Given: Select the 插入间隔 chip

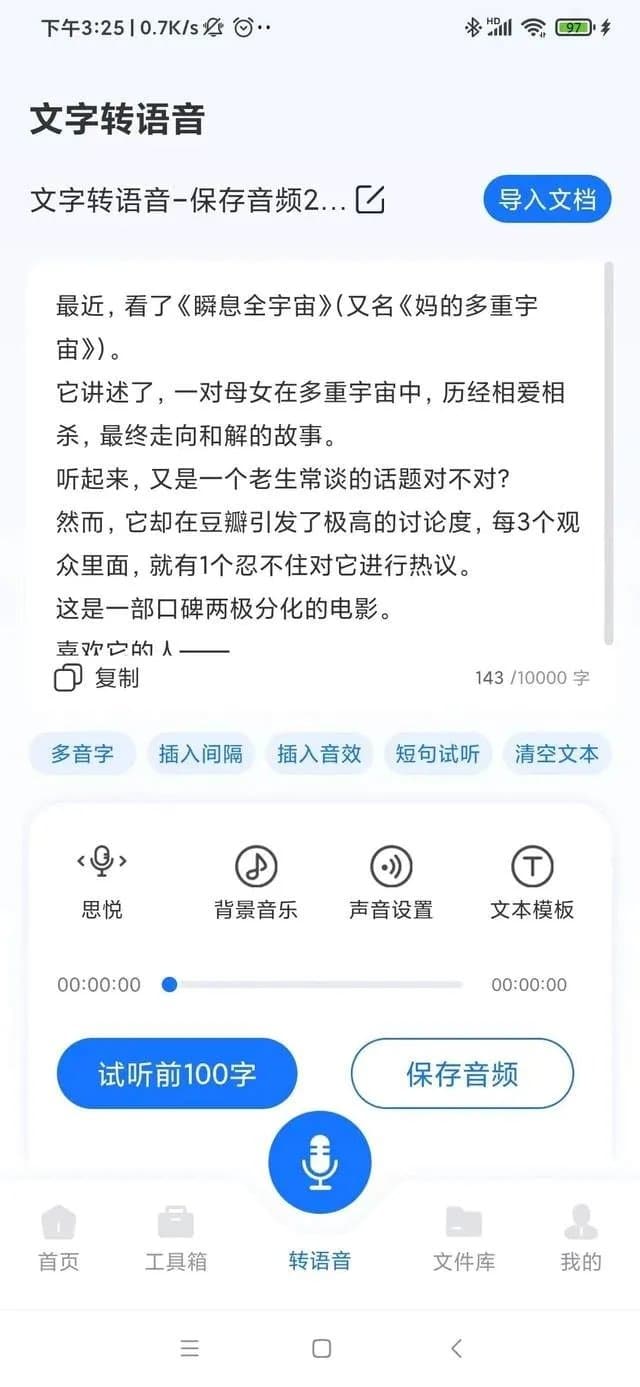Looking at the screenshot, I should click(201, 753).
